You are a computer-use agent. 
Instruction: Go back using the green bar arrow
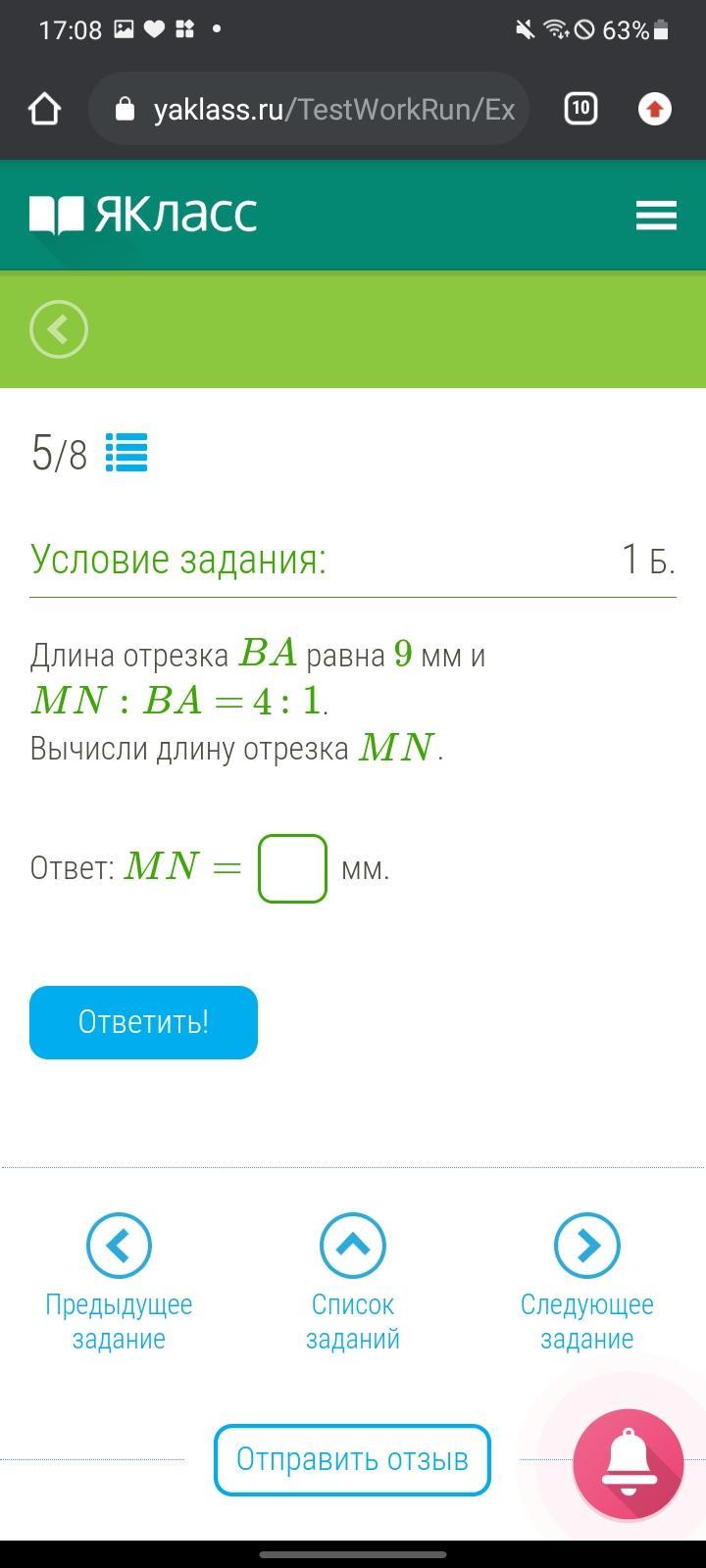pos(59,329)
